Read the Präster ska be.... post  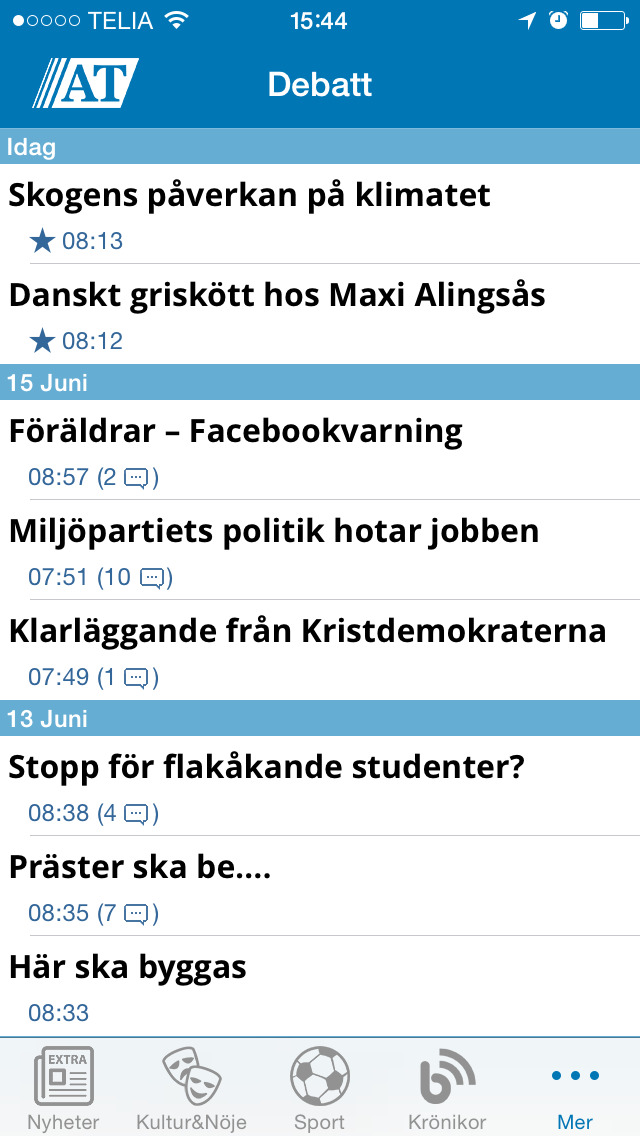click(320, 886)
